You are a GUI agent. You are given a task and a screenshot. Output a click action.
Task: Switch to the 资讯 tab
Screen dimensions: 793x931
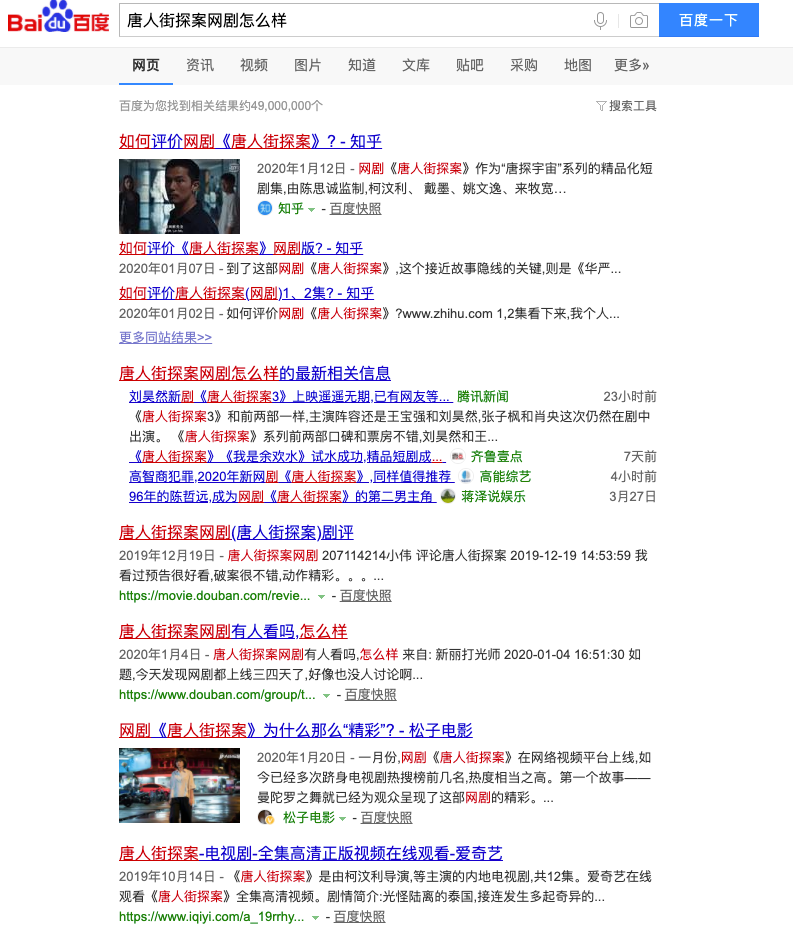click(x=200, y=65)
